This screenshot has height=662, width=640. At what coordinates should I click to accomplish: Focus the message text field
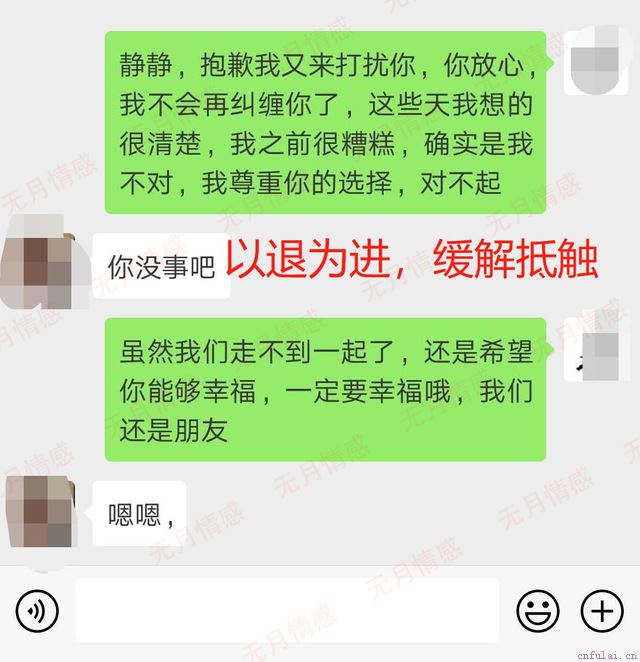(286, 610)
